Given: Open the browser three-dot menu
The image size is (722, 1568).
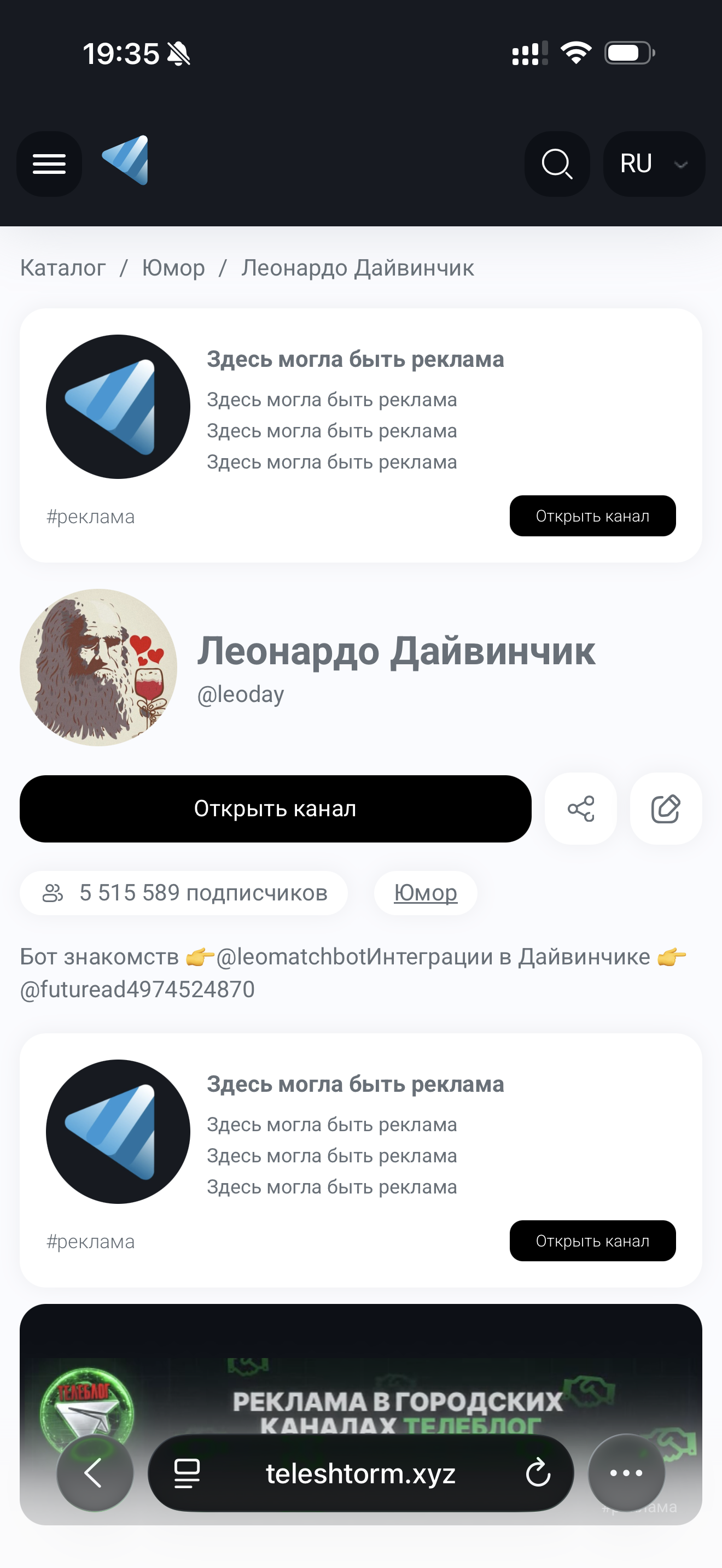Looking at the screenshot, I should pos(626,1473).
